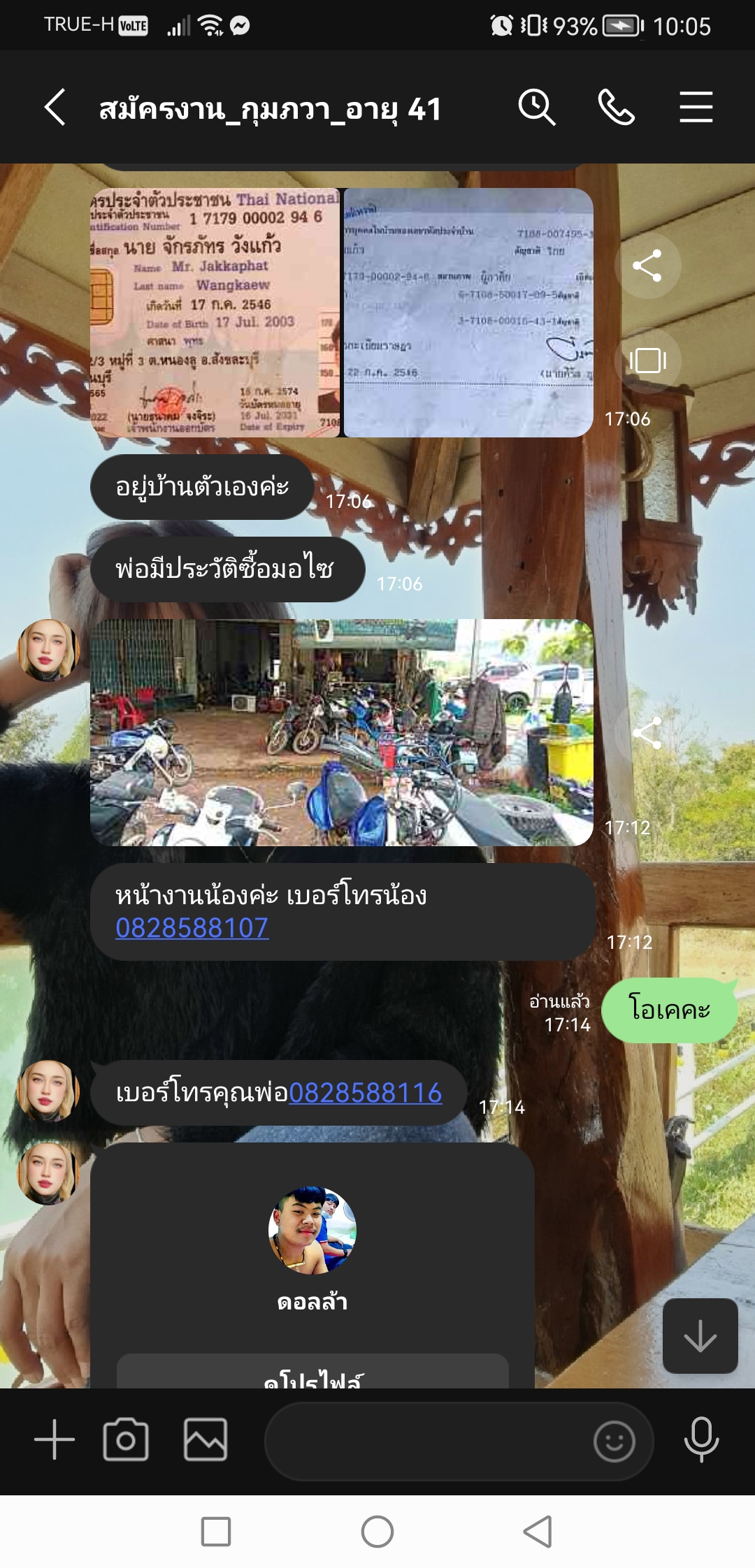Tap phone number 0828588116
This screenshot has width=755, height=1568.
coord(365,1093)
